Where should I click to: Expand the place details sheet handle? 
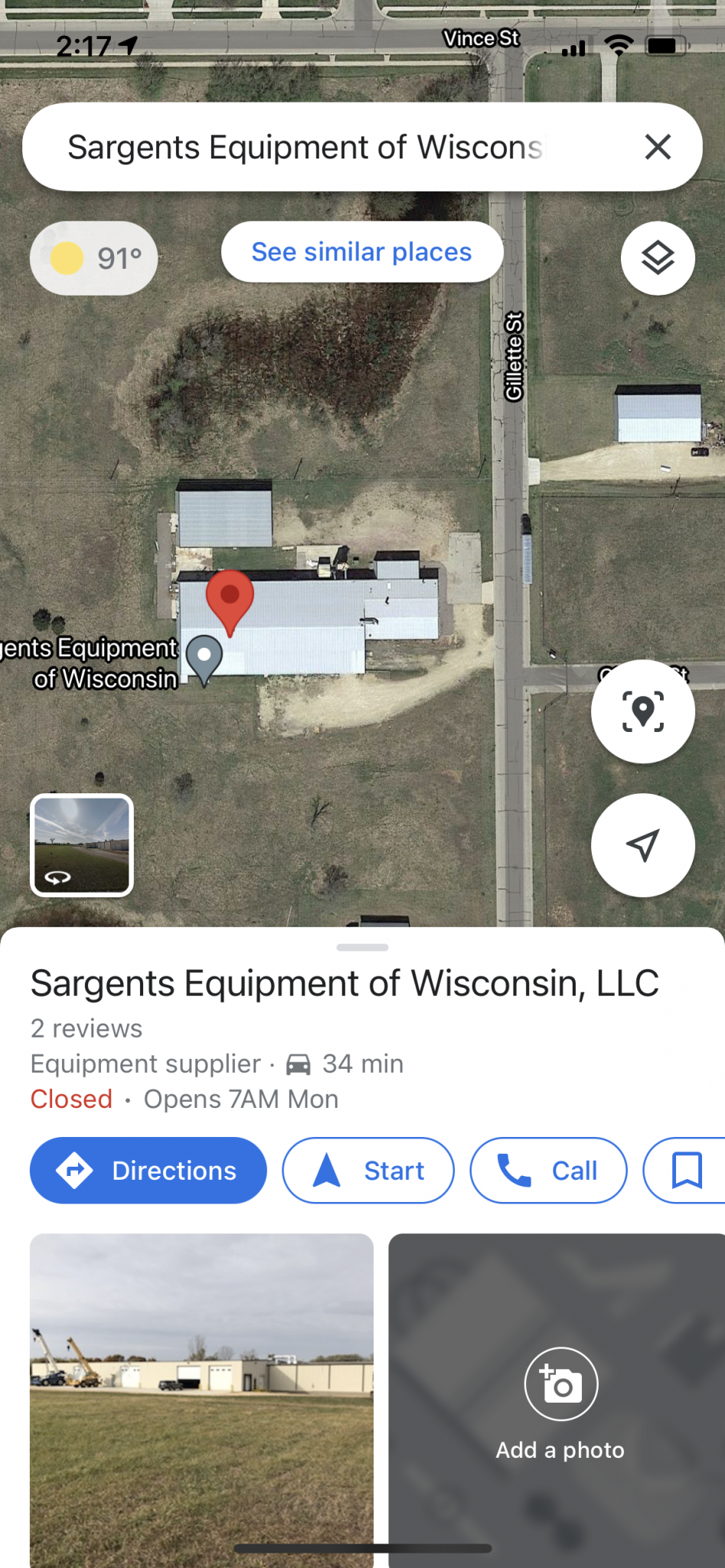(362, 947)
